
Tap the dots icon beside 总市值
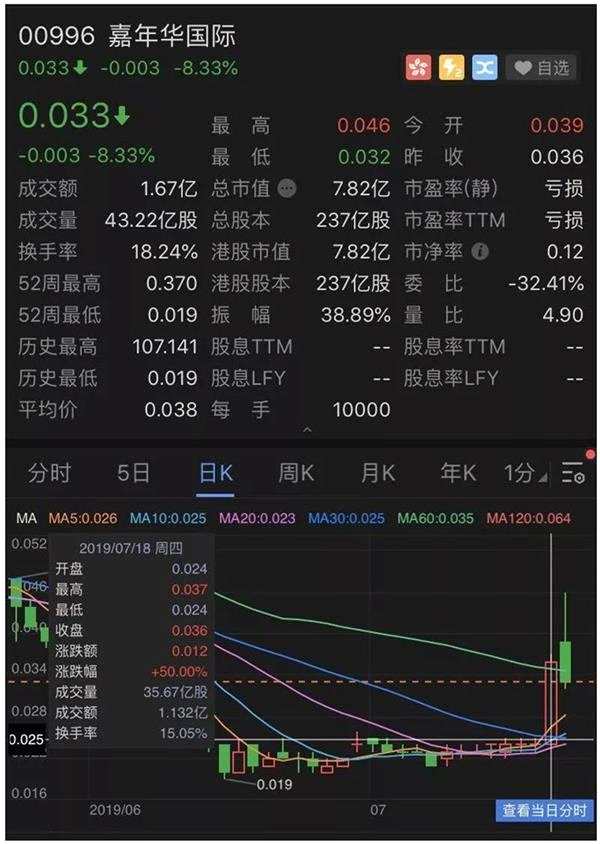coord(287,188)
